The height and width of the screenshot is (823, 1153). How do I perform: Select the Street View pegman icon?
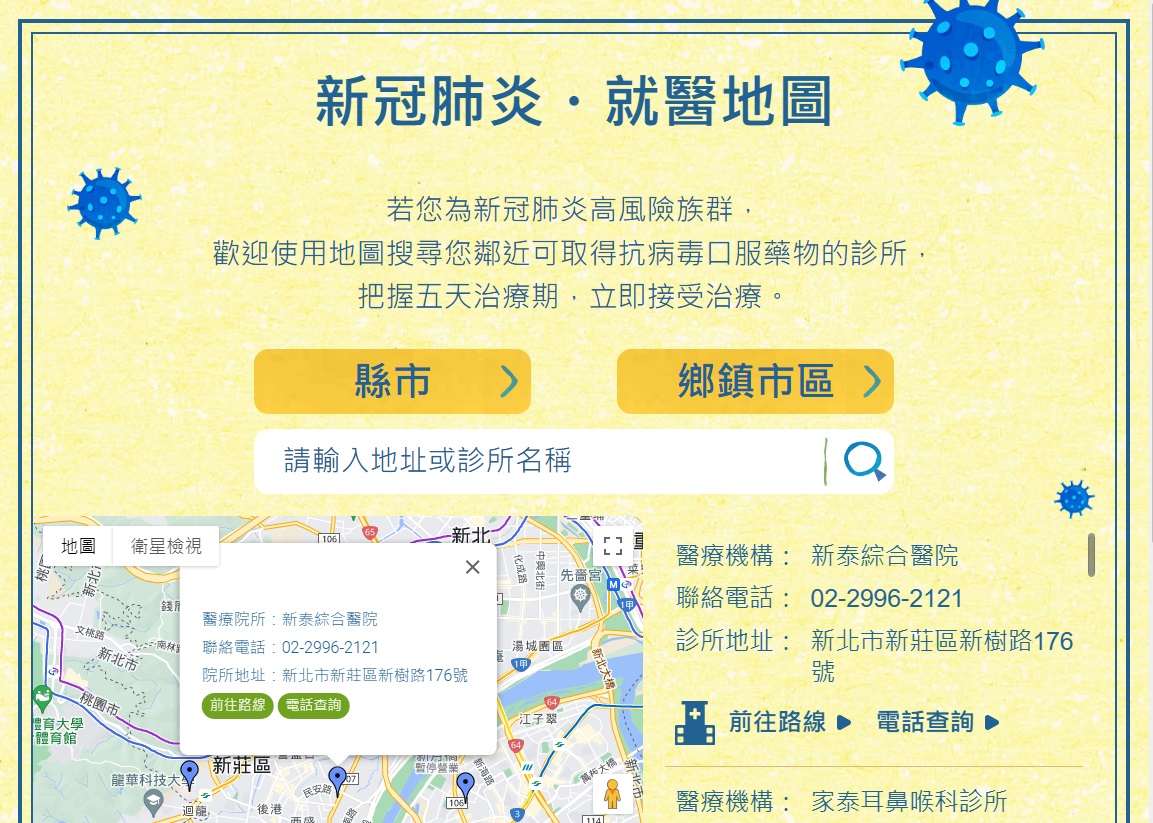(x=612, y=794)
